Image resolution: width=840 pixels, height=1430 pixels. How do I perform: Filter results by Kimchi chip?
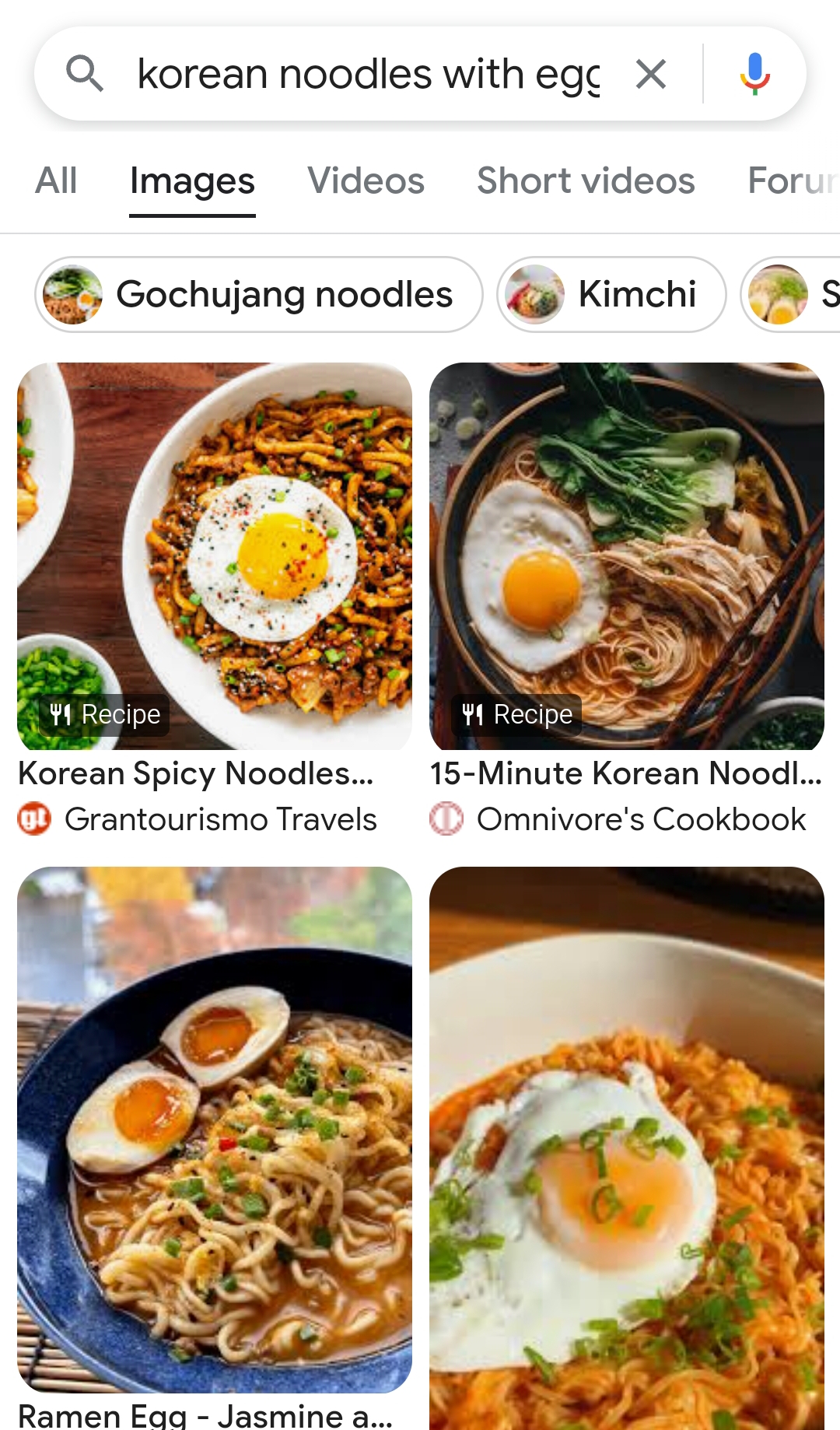click(611, 295)
